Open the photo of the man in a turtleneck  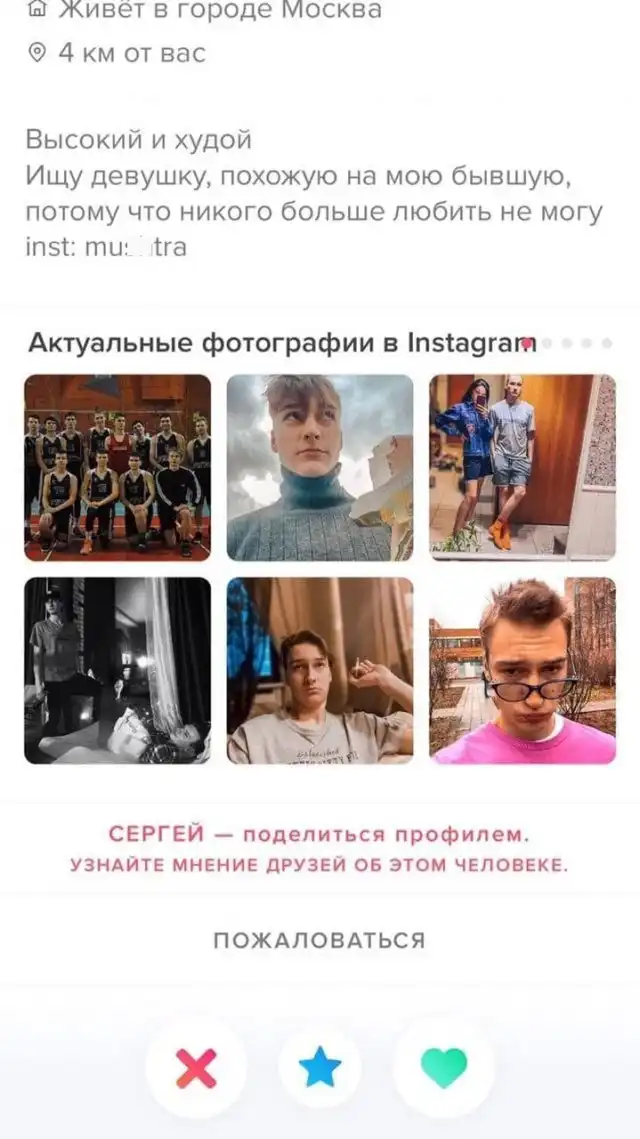coord(320,467)
